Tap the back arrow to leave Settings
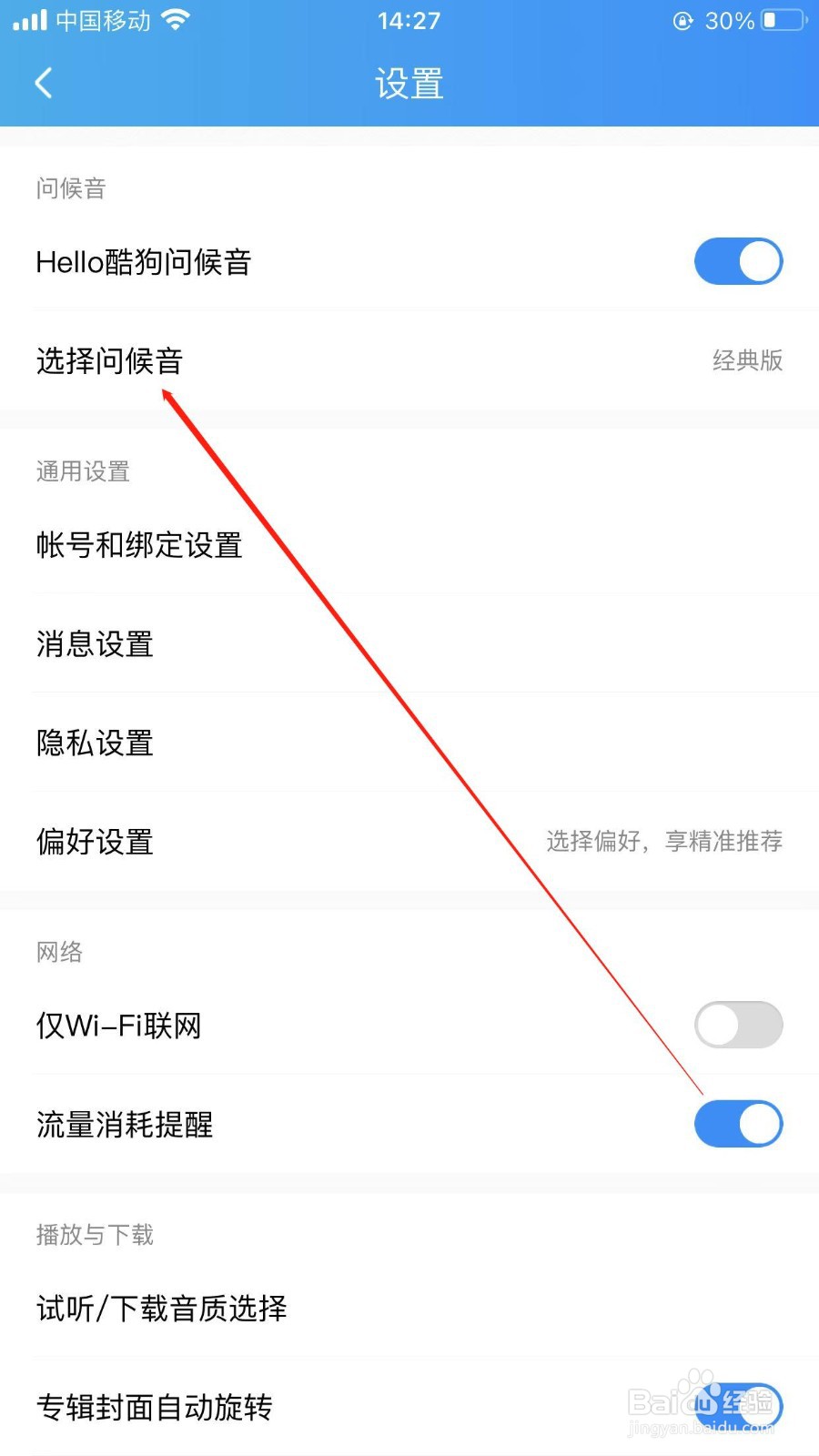The width and height of the screenshot is (819, 1456). [44, 82]
